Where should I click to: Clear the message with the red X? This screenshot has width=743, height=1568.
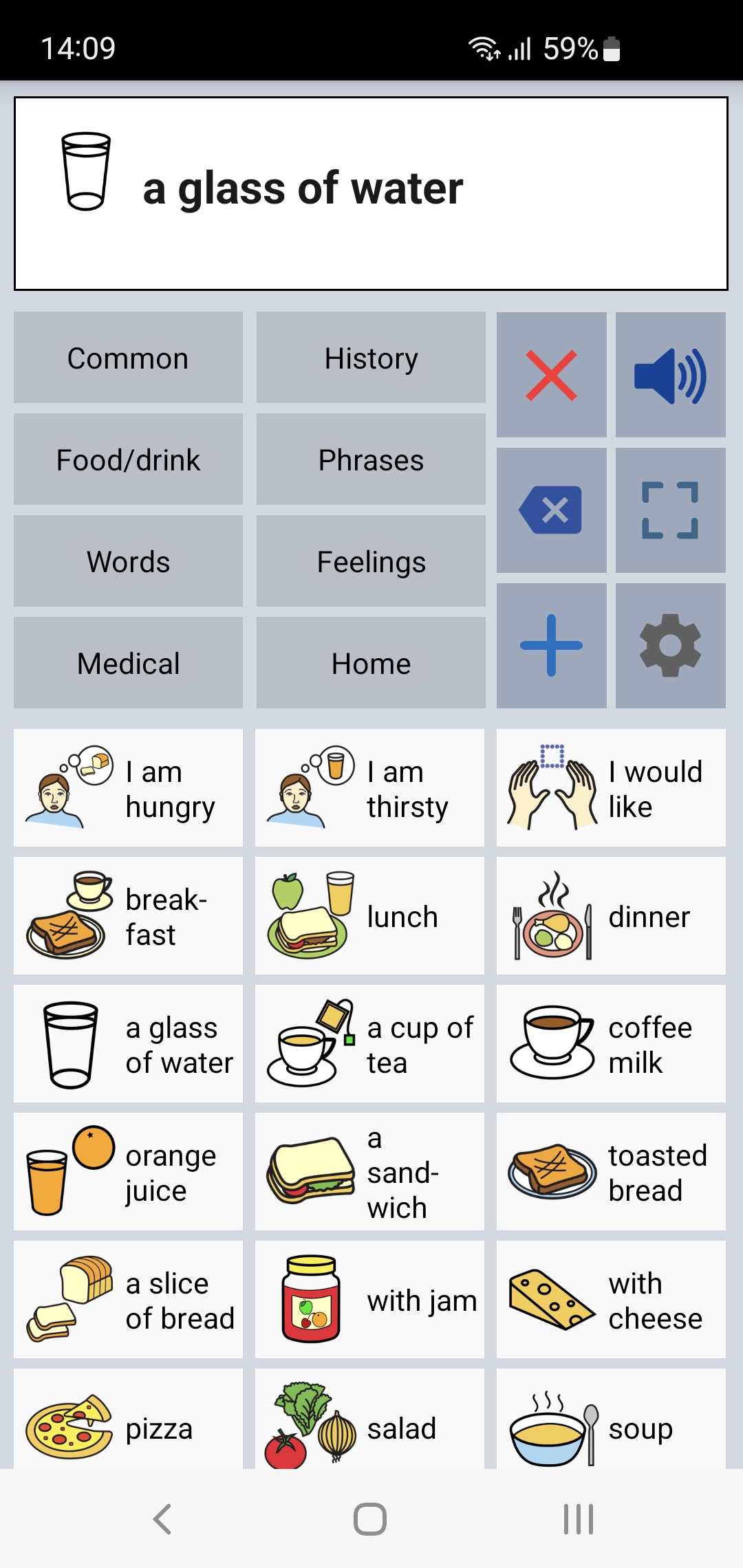click(552, 375)
